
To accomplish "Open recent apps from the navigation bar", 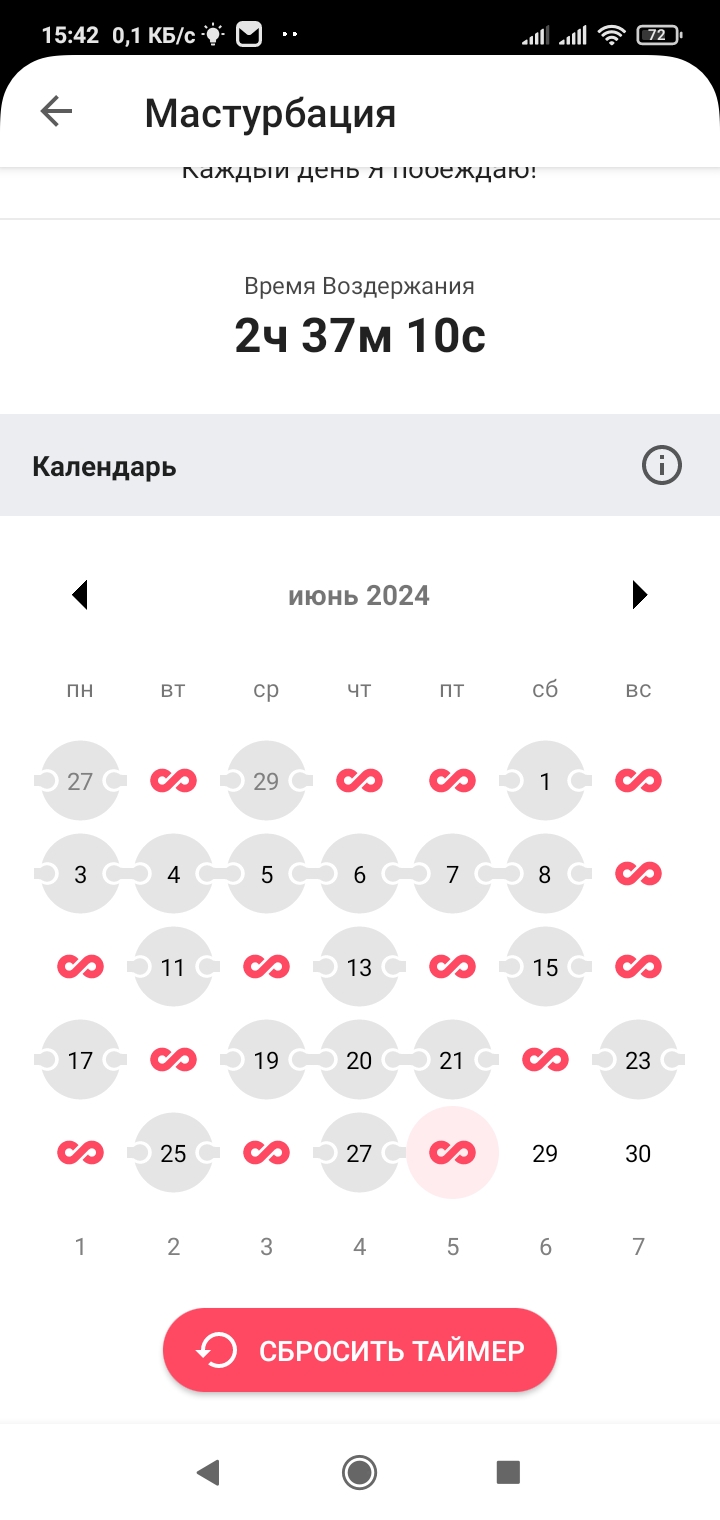I will click(508, 1471).
